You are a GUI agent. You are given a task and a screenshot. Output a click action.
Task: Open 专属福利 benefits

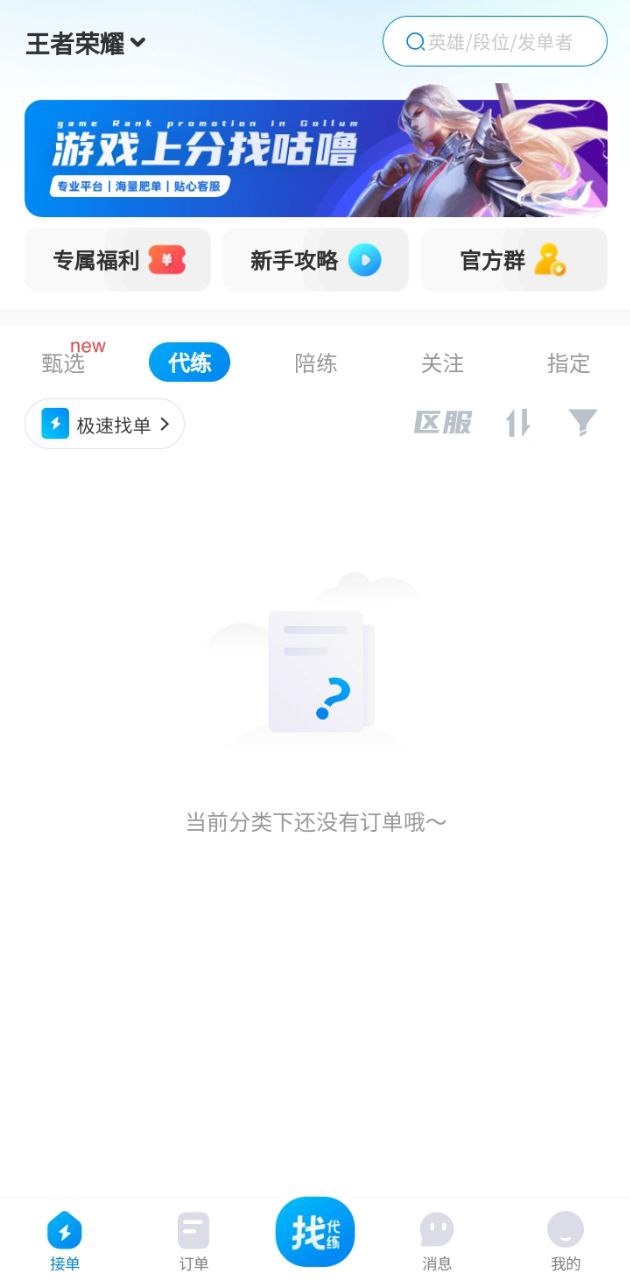click(117, 260)
